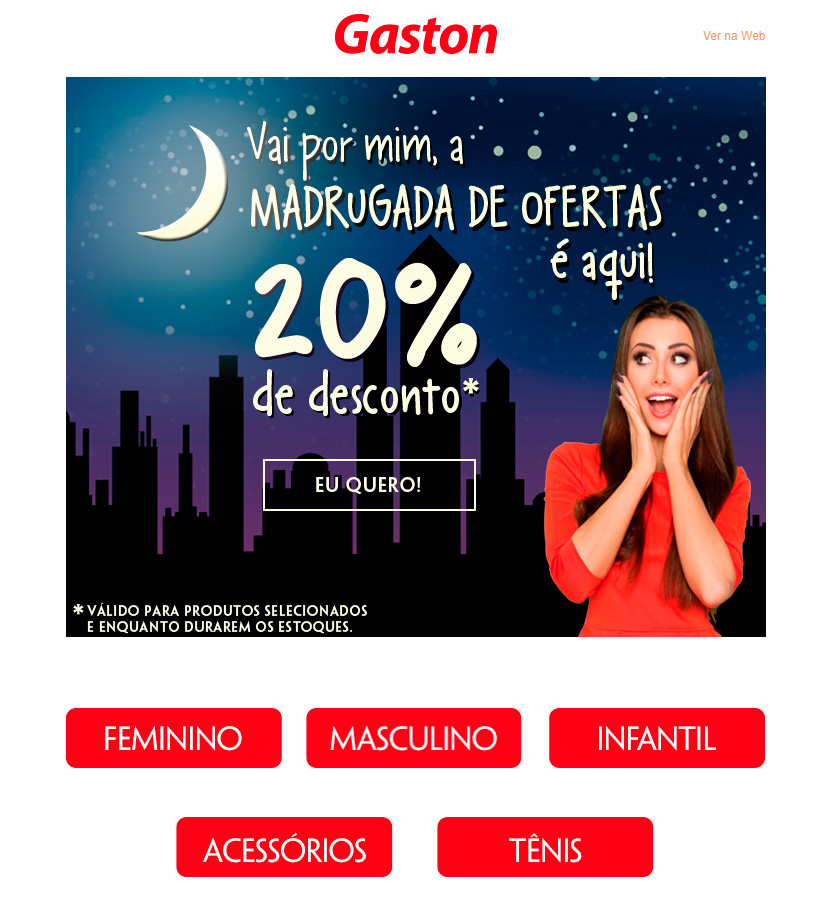
Task: Open the Ver na Web link
Action: click(x=734, y=36)
